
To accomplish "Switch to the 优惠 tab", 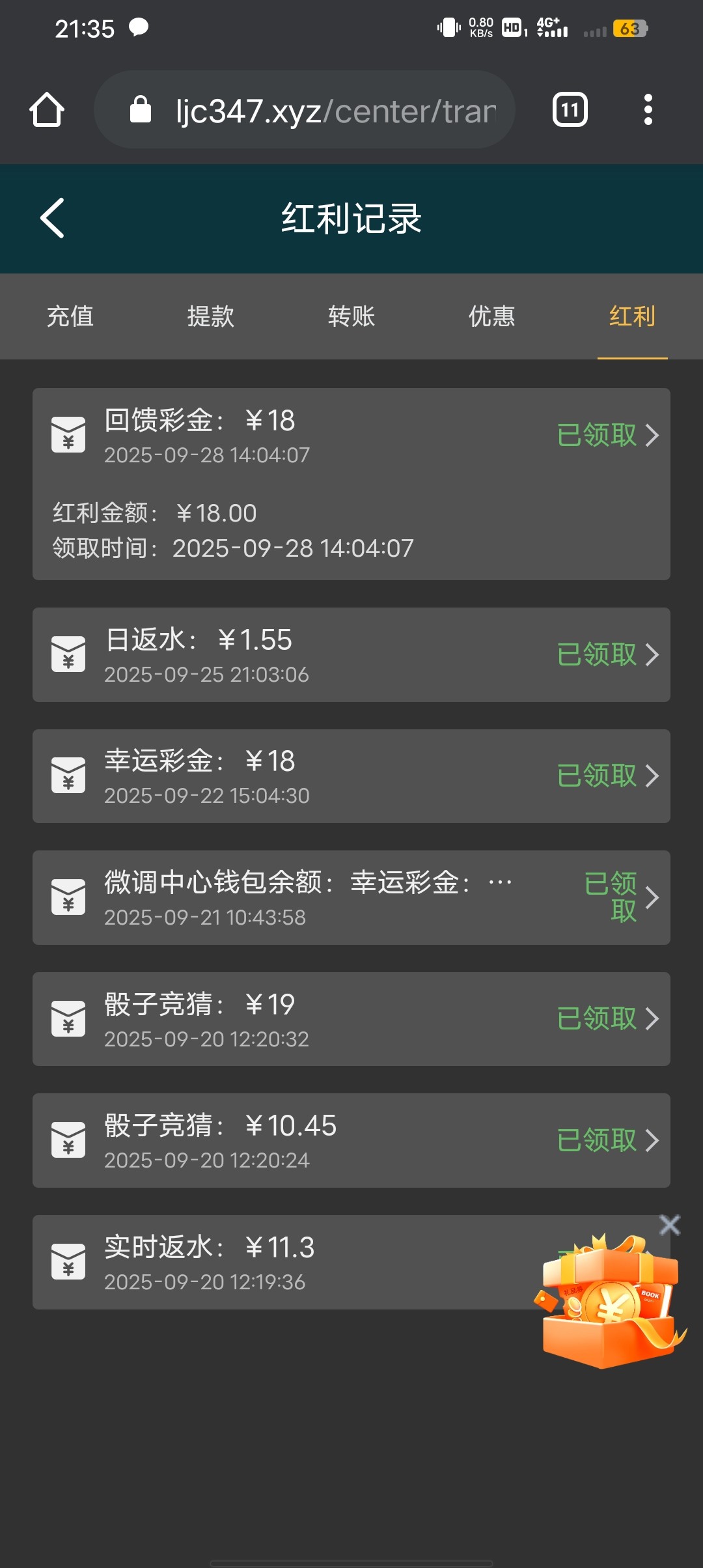I will pyautogui.click(x=491, y=317).
